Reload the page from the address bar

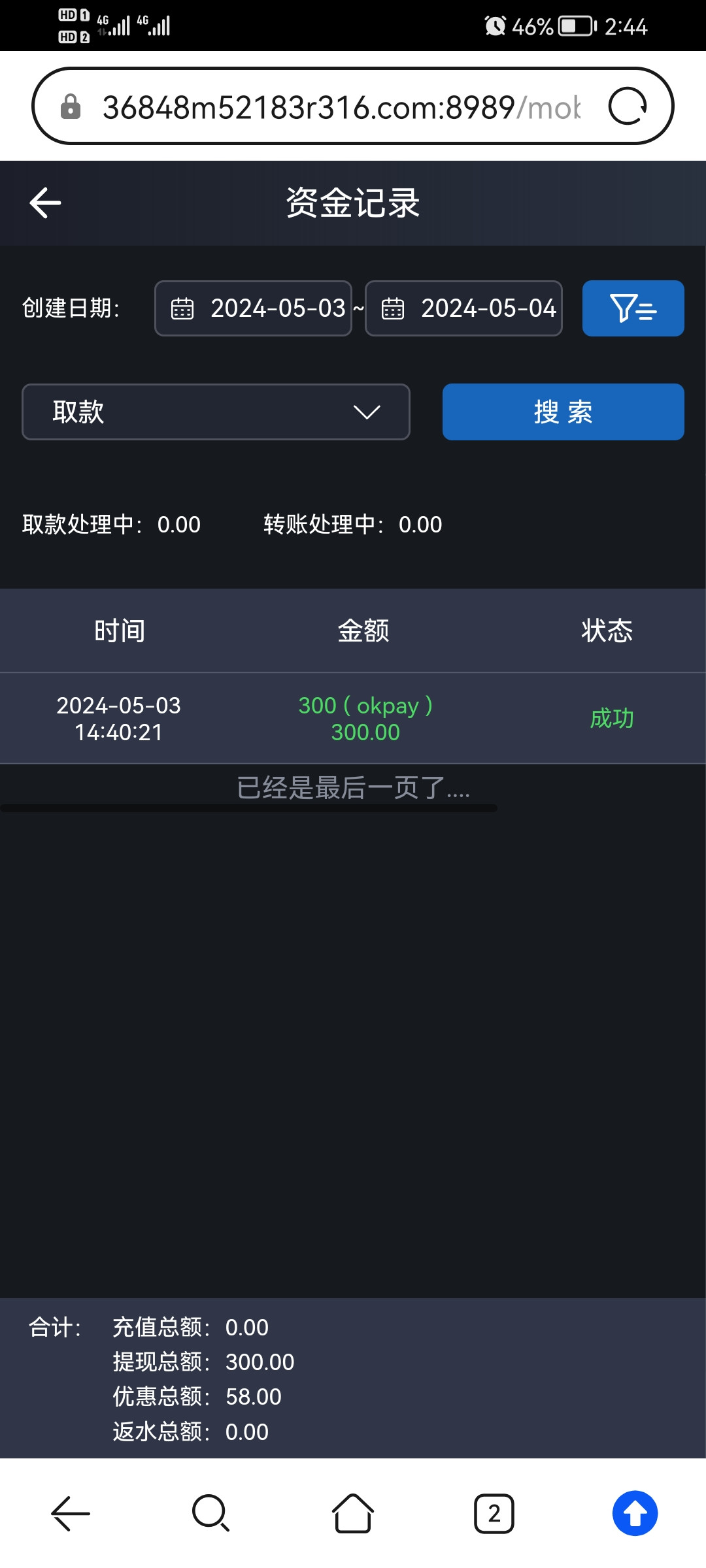(x=628, y=106)
